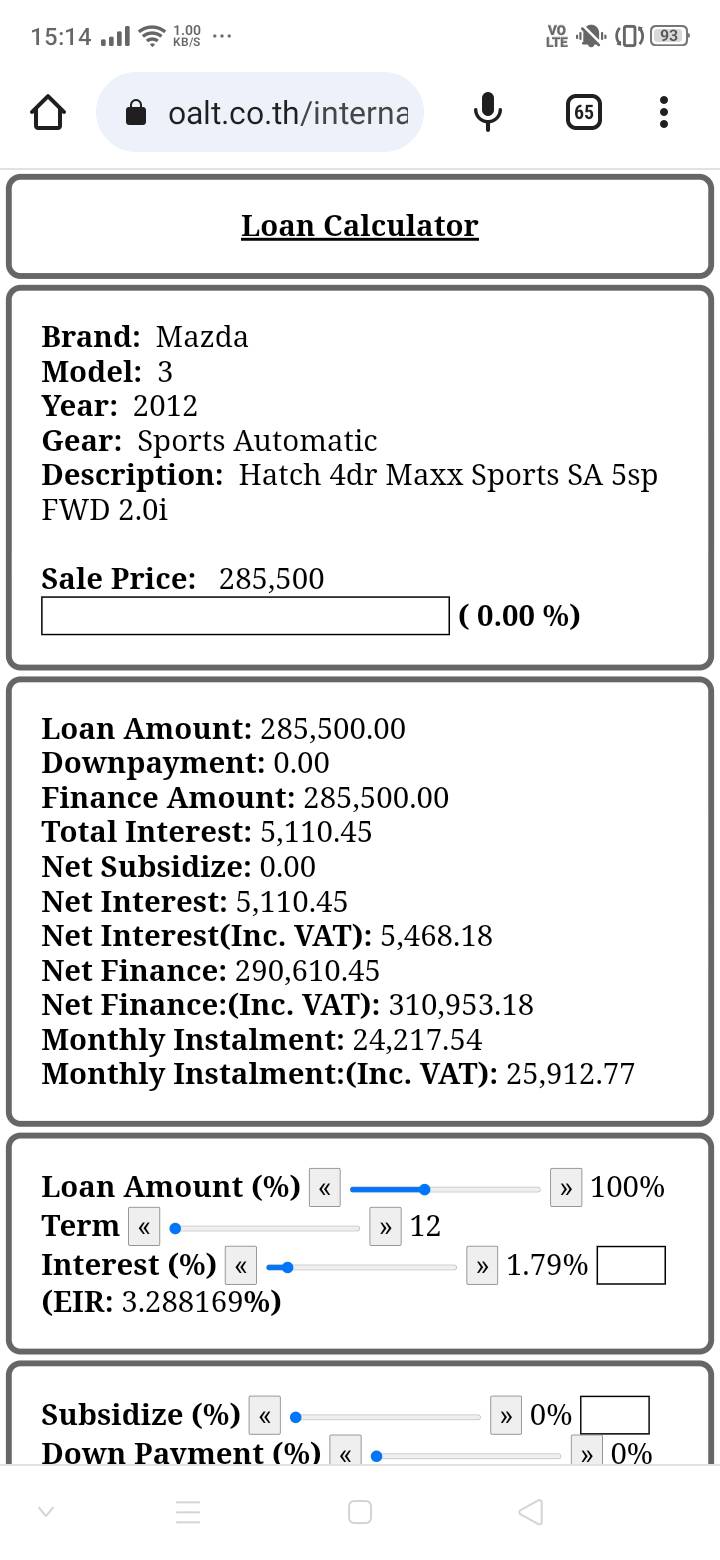Go to the browser home page
This screenshot has height=1560, width=720.
coord(48,113)
